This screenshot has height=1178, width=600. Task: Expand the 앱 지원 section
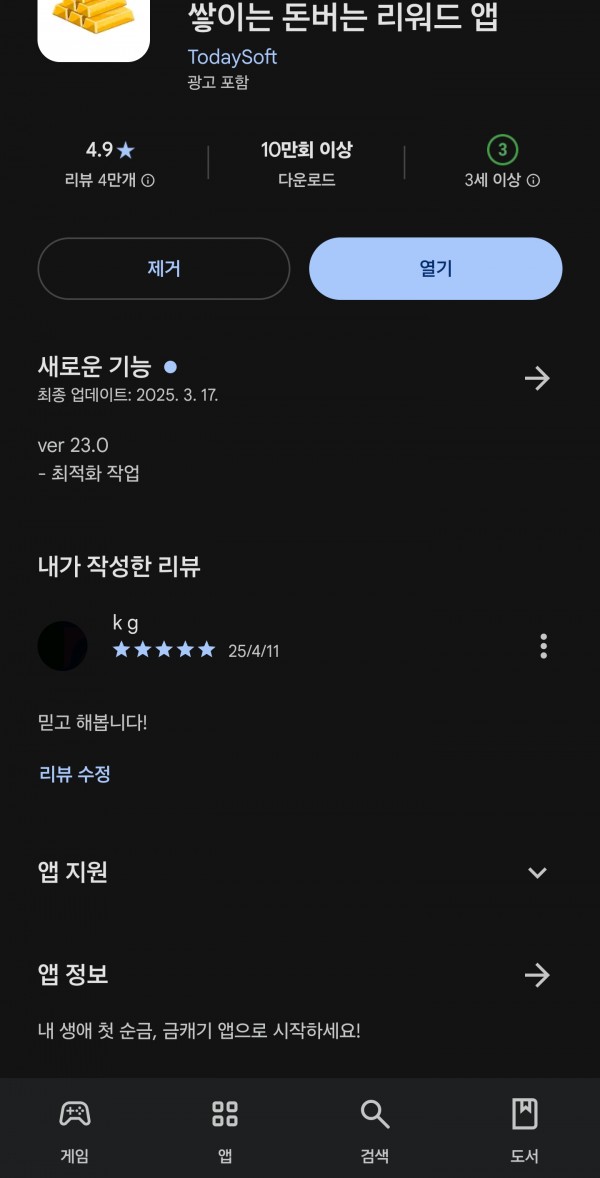(x=537, y=872)
